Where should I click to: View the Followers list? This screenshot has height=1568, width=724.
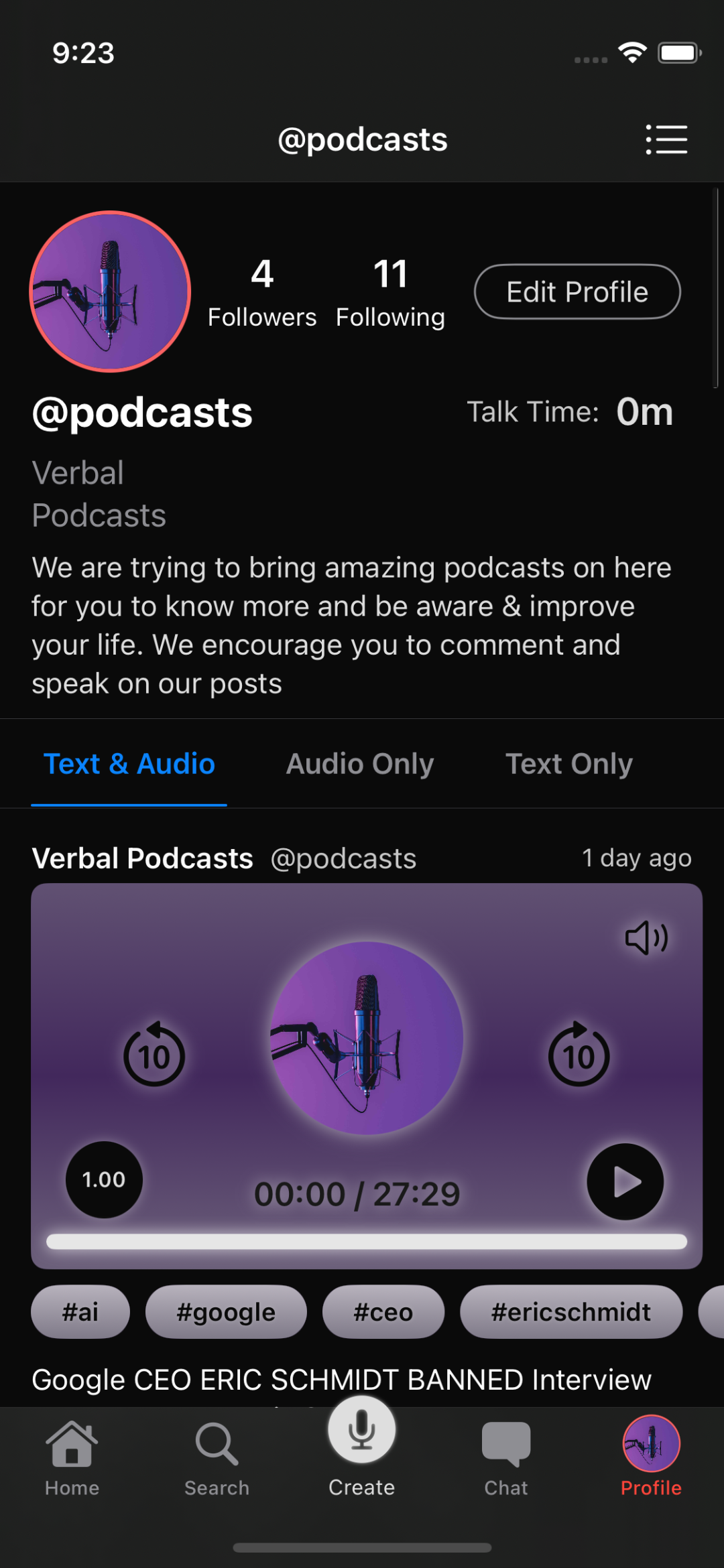pos(261,293)
